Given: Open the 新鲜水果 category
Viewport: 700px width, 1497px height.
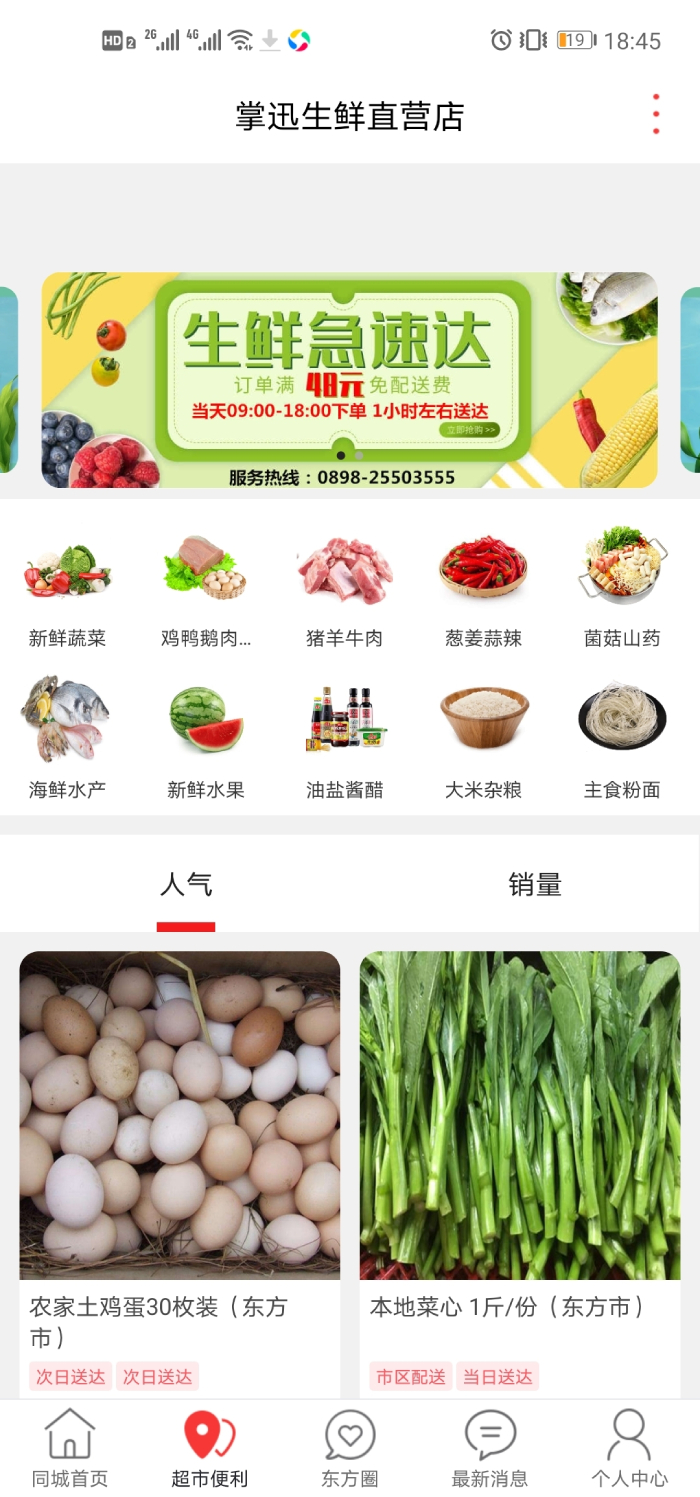Looking at the screenshot, I should pyautogui.click(x=206, y=740).
